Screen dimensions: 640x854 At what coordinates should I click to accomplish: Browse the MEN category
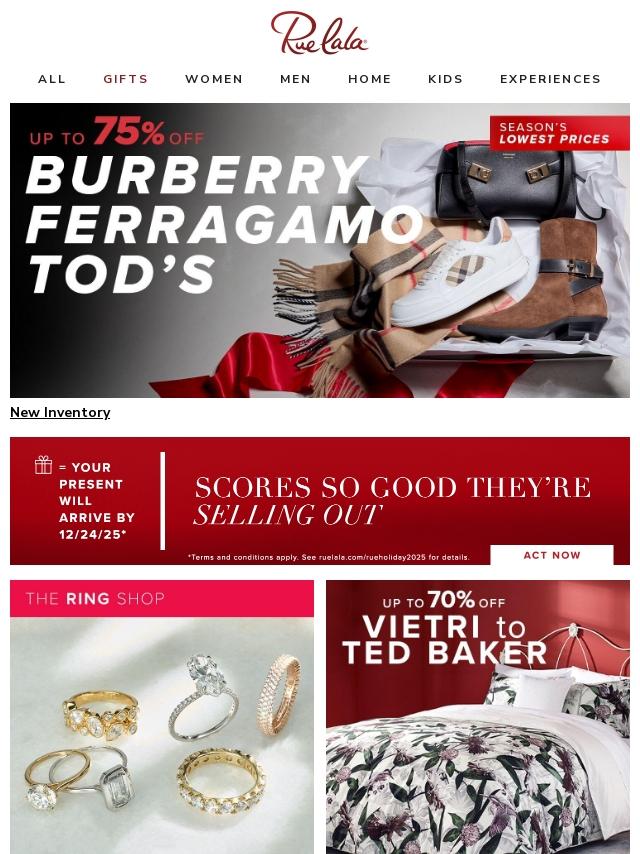coord(295,79)
